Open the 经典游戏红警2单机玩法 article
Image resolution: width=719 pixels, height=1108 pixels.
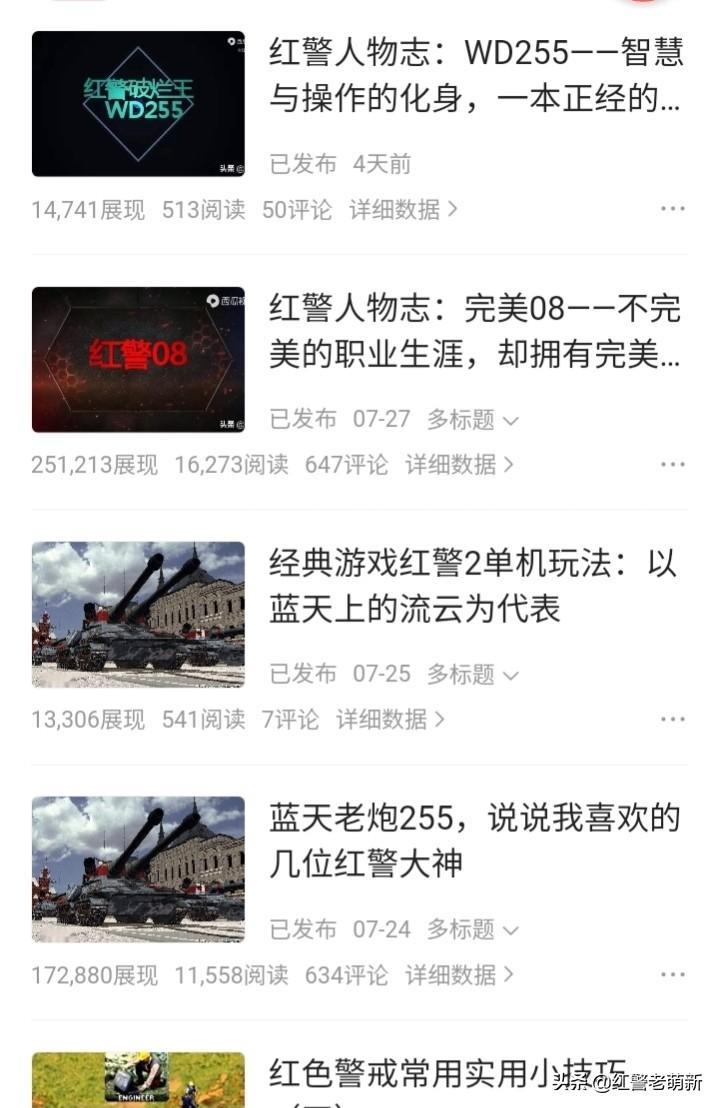(x=473, y=586)
